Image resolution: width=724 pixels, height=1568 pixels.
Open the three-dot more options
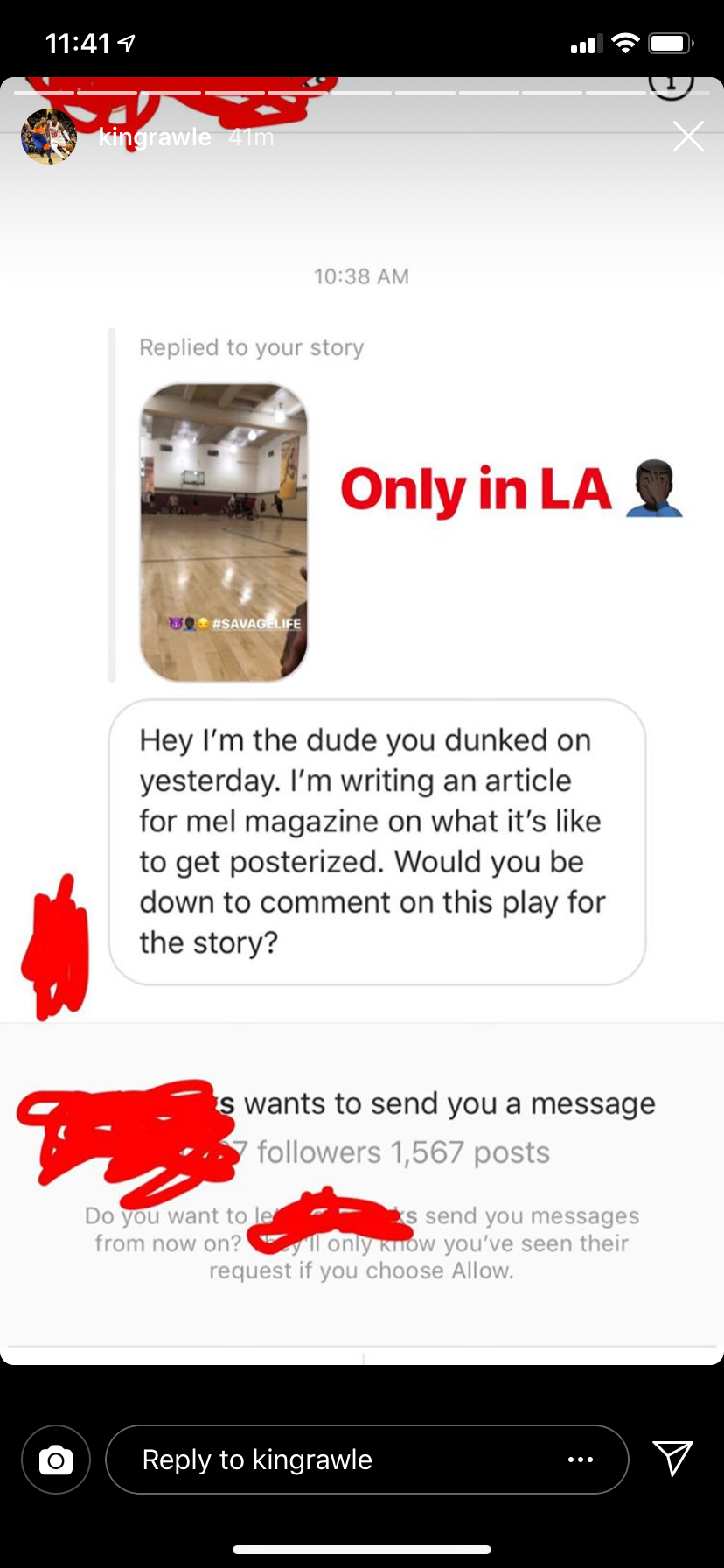click(x=581, y=1459)
